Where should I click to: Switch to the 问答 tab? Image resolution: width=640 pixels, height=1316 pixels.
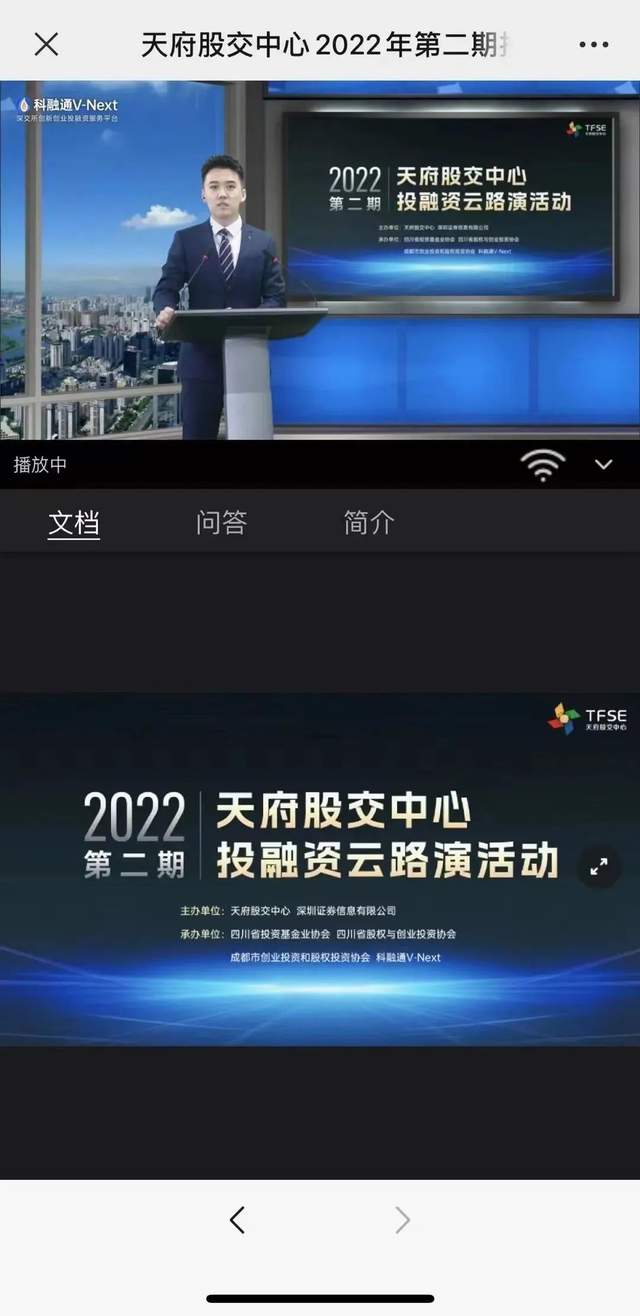coord(221,522)
